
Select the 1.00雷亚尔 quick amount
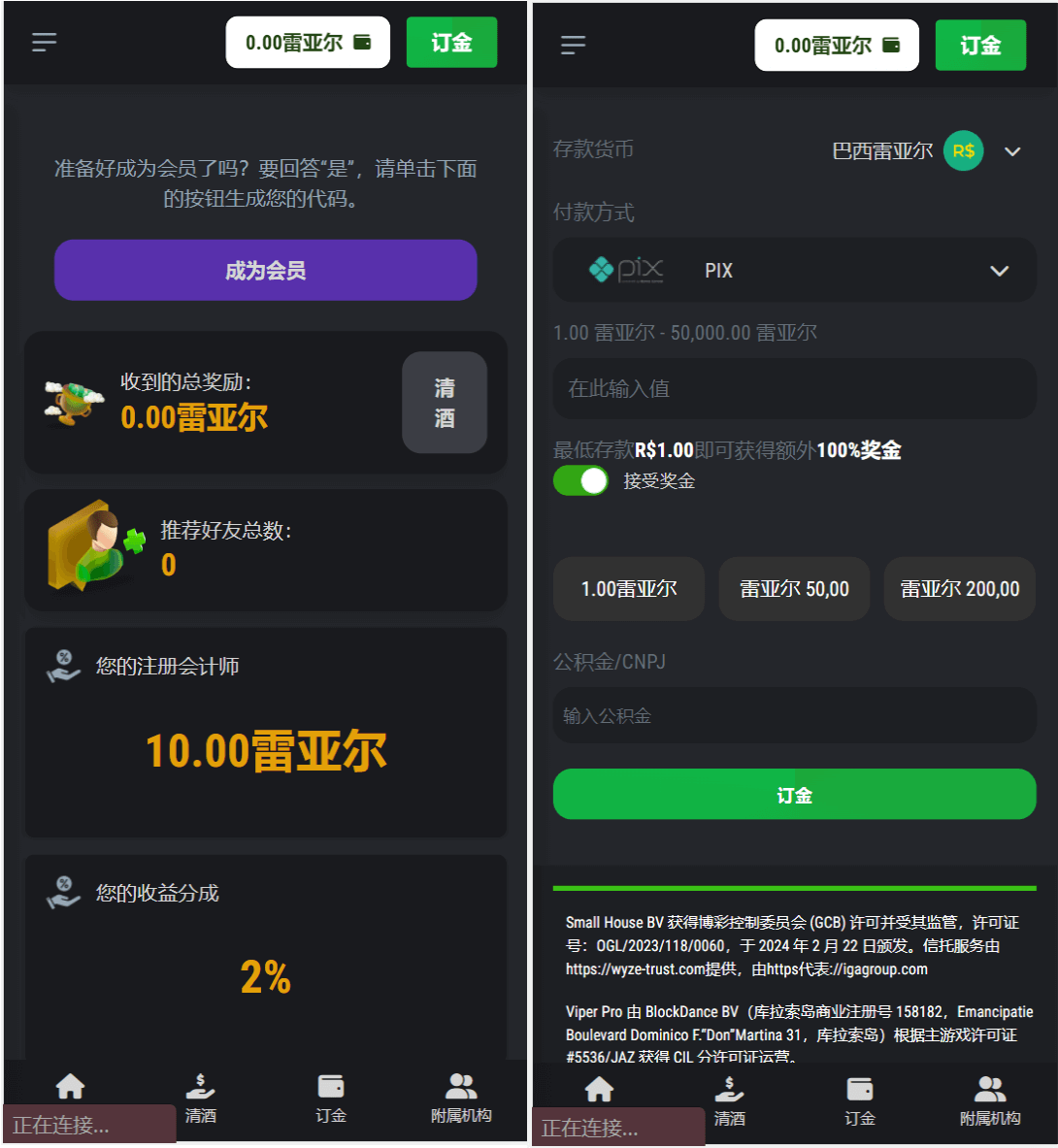pyautogui.click(x=629, y=589)
